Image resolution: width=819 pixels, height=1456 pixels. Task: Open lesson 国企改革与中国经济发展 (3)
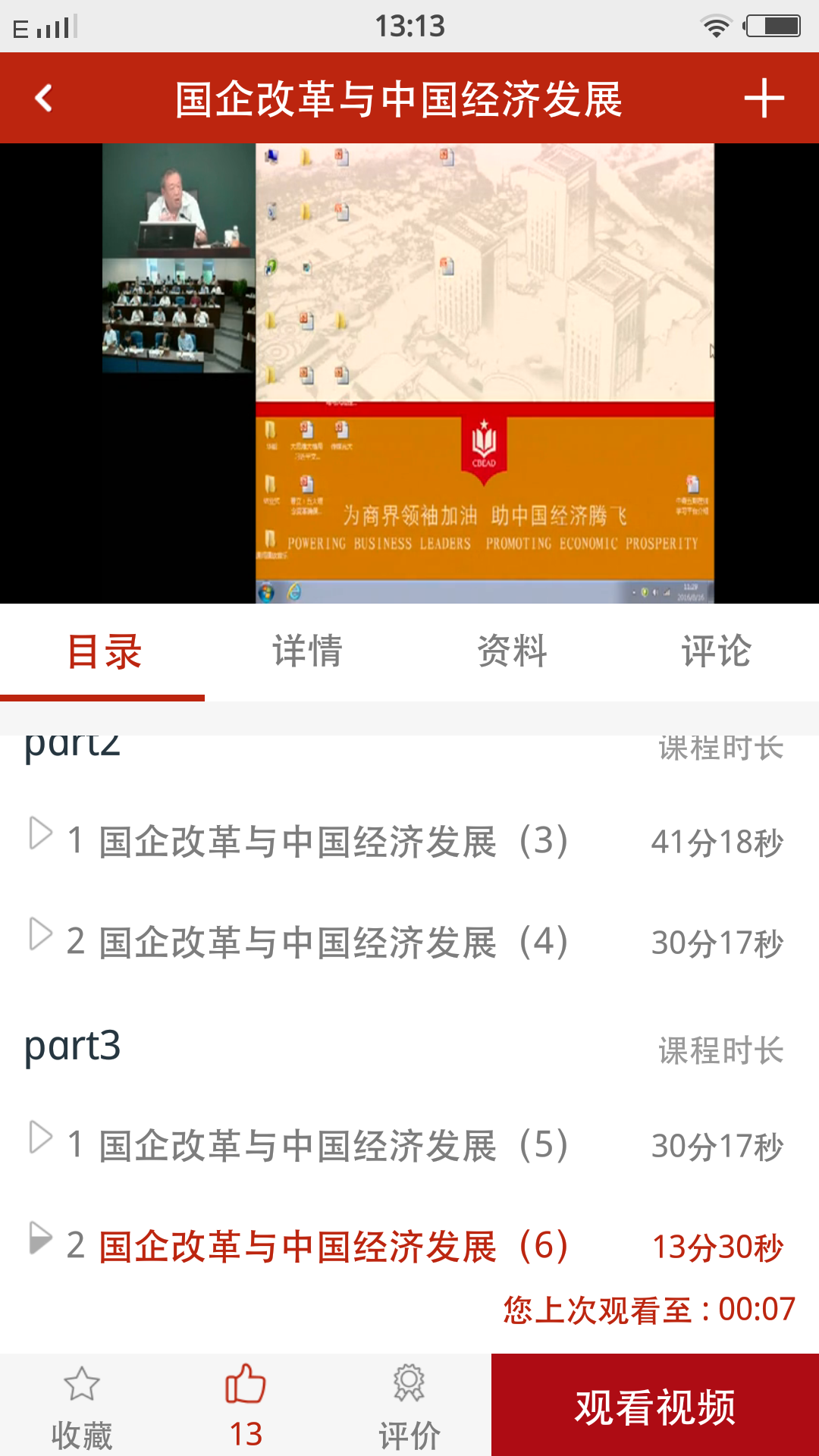334,842
